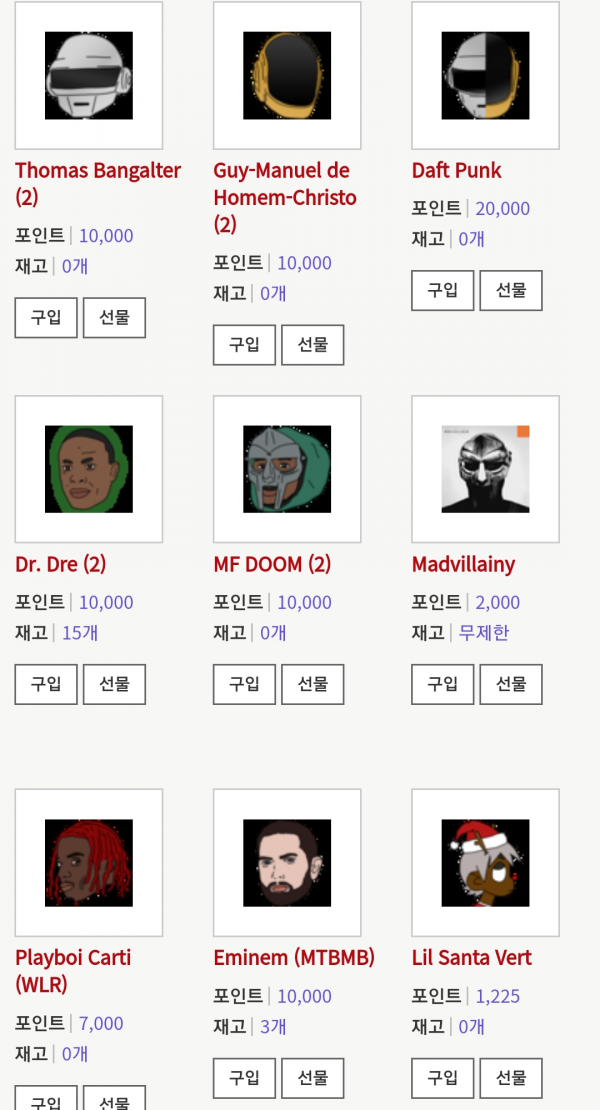Tap 구입 for MF DOOM (2)

pyautogui.click(x=244, y=685)
